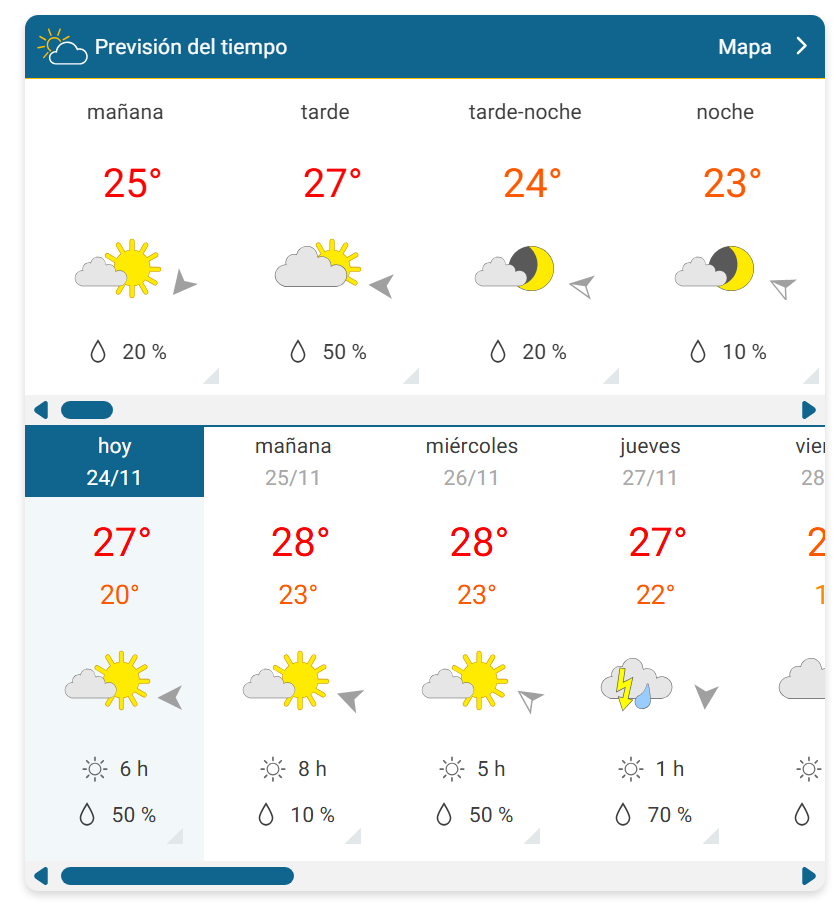Switch to mañana 25/11 forecast
This screenshot has height=907, width=836.
(x=293, y=461)
